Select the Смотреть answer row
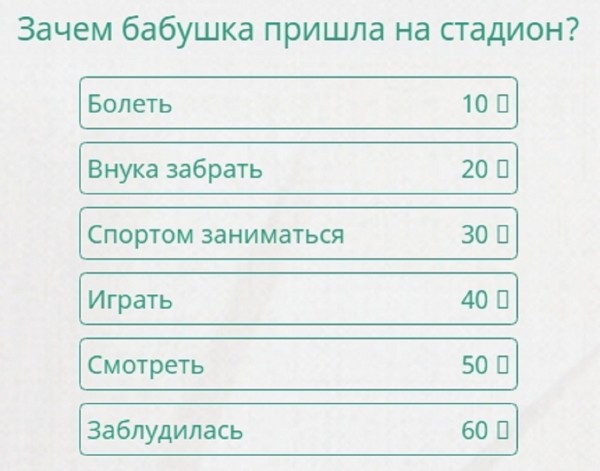 tap(298, 365)
